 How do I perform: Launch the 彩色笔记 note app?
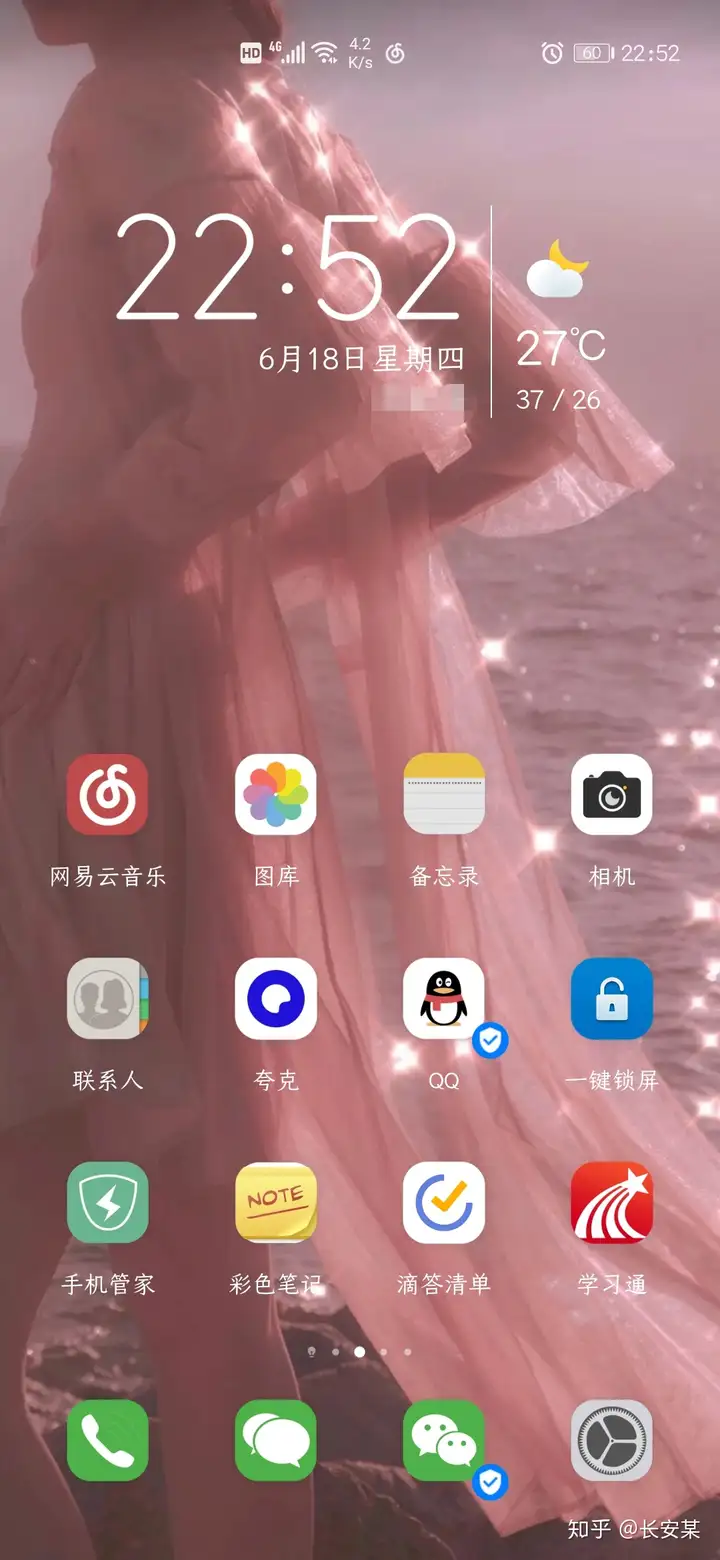click(x=276, y=1202)
